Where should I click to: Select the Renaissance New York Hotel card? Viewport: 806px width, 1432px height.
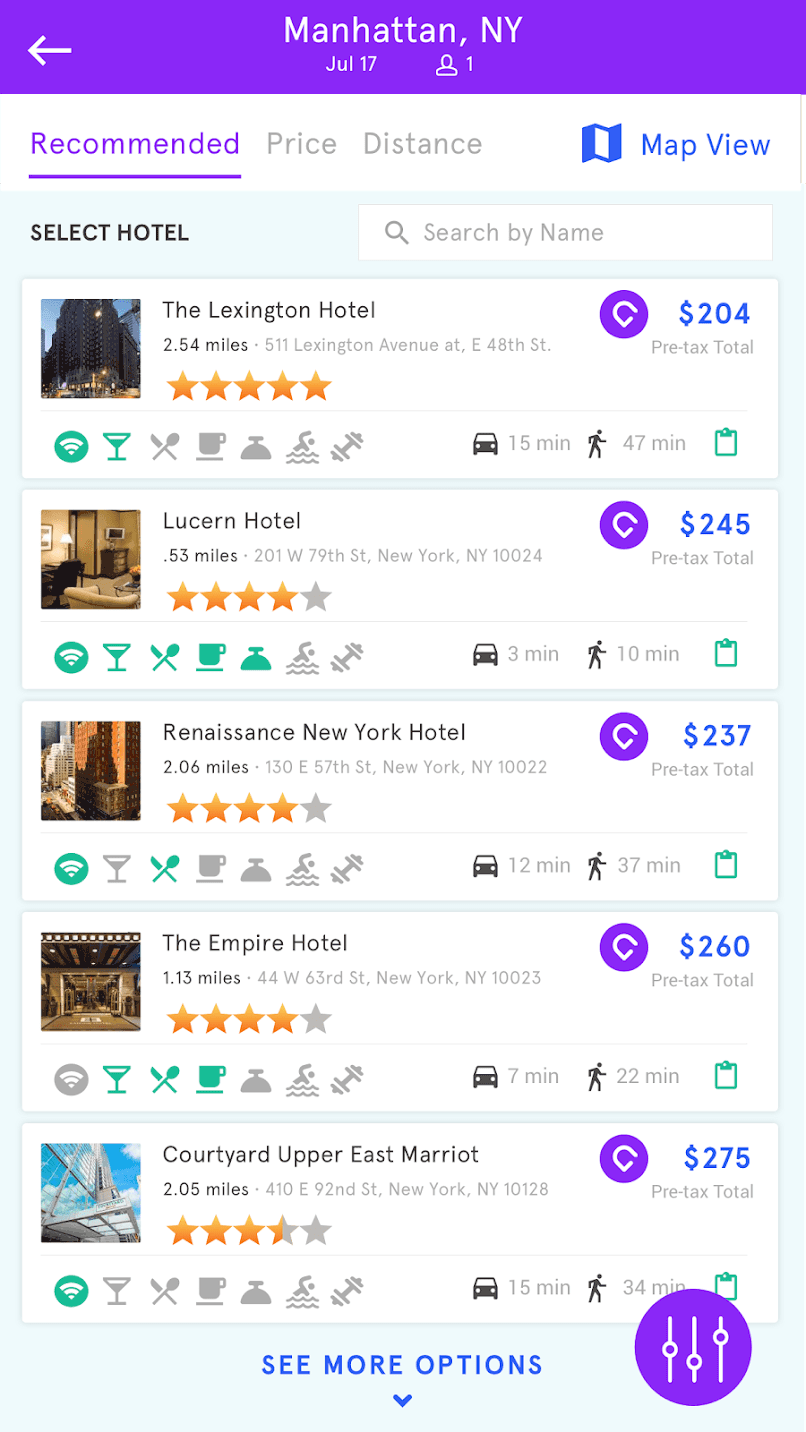pyautogui.click(x=314, y=733)
